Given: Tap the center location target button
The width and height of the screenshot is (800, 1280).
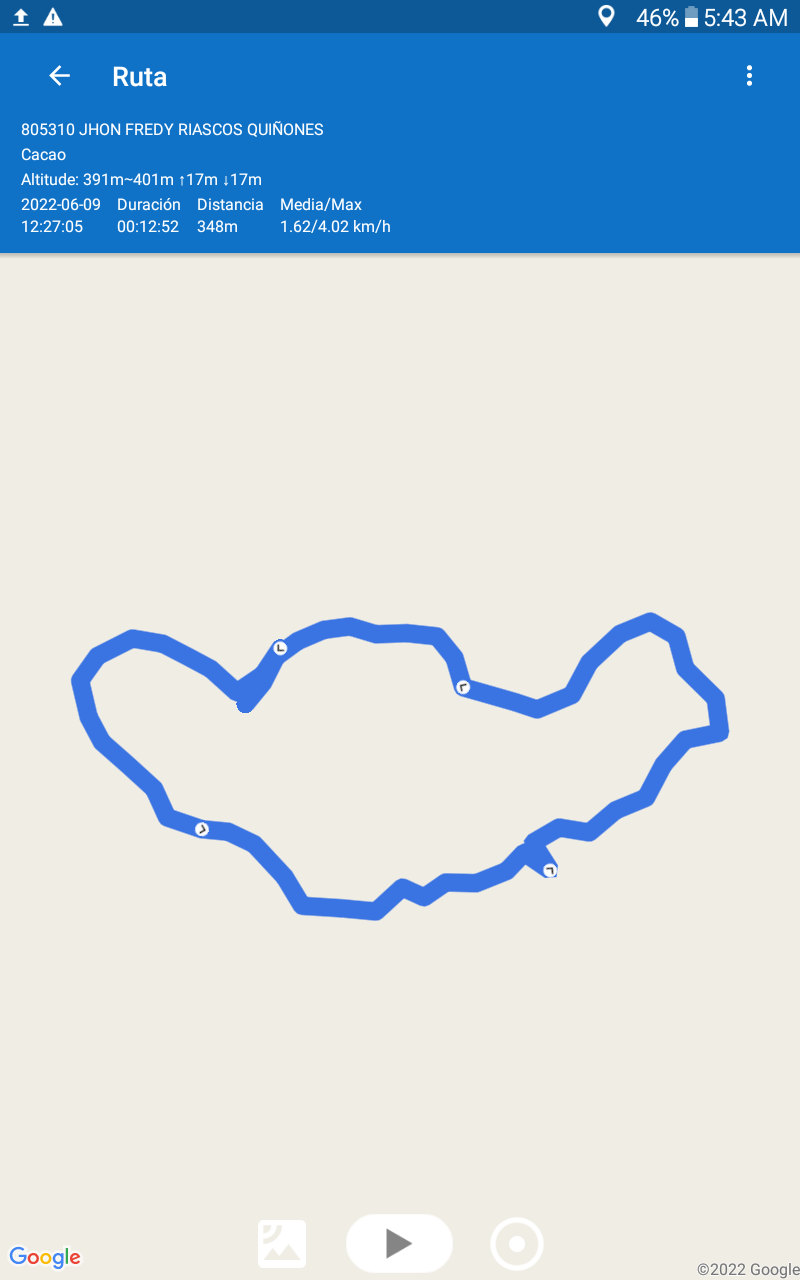Looking at the screenshot, I should (x=517, y=1244).
